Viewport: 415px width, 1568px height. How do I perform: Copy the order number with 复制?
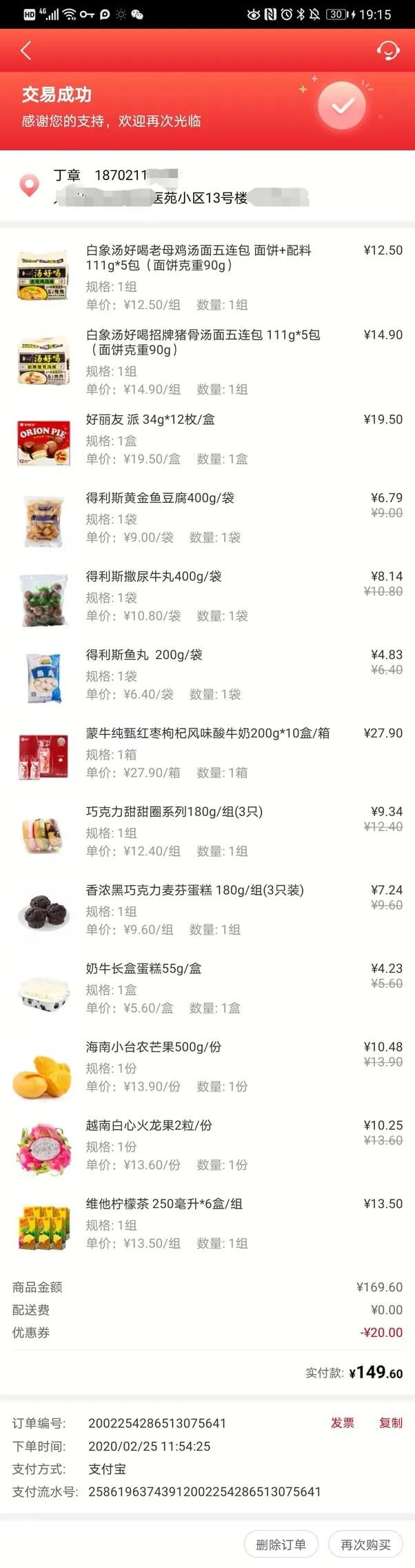(391, 1423)
